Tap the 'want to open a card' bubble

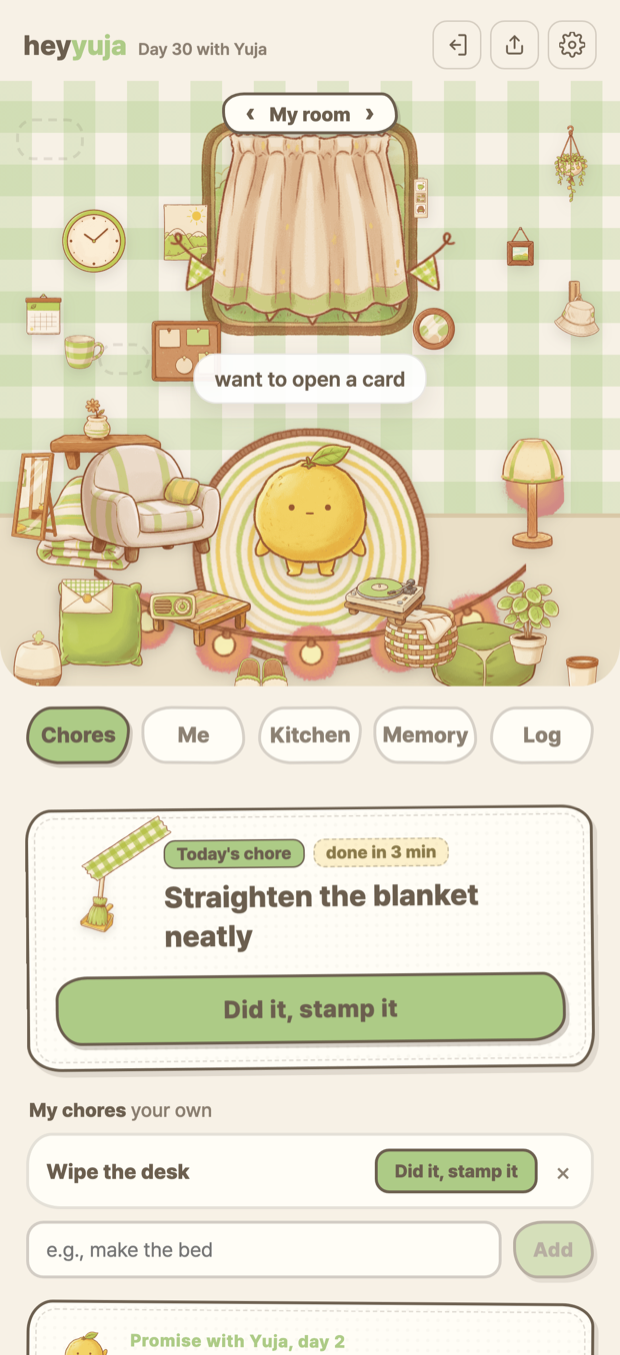click(x=310, y=380)
